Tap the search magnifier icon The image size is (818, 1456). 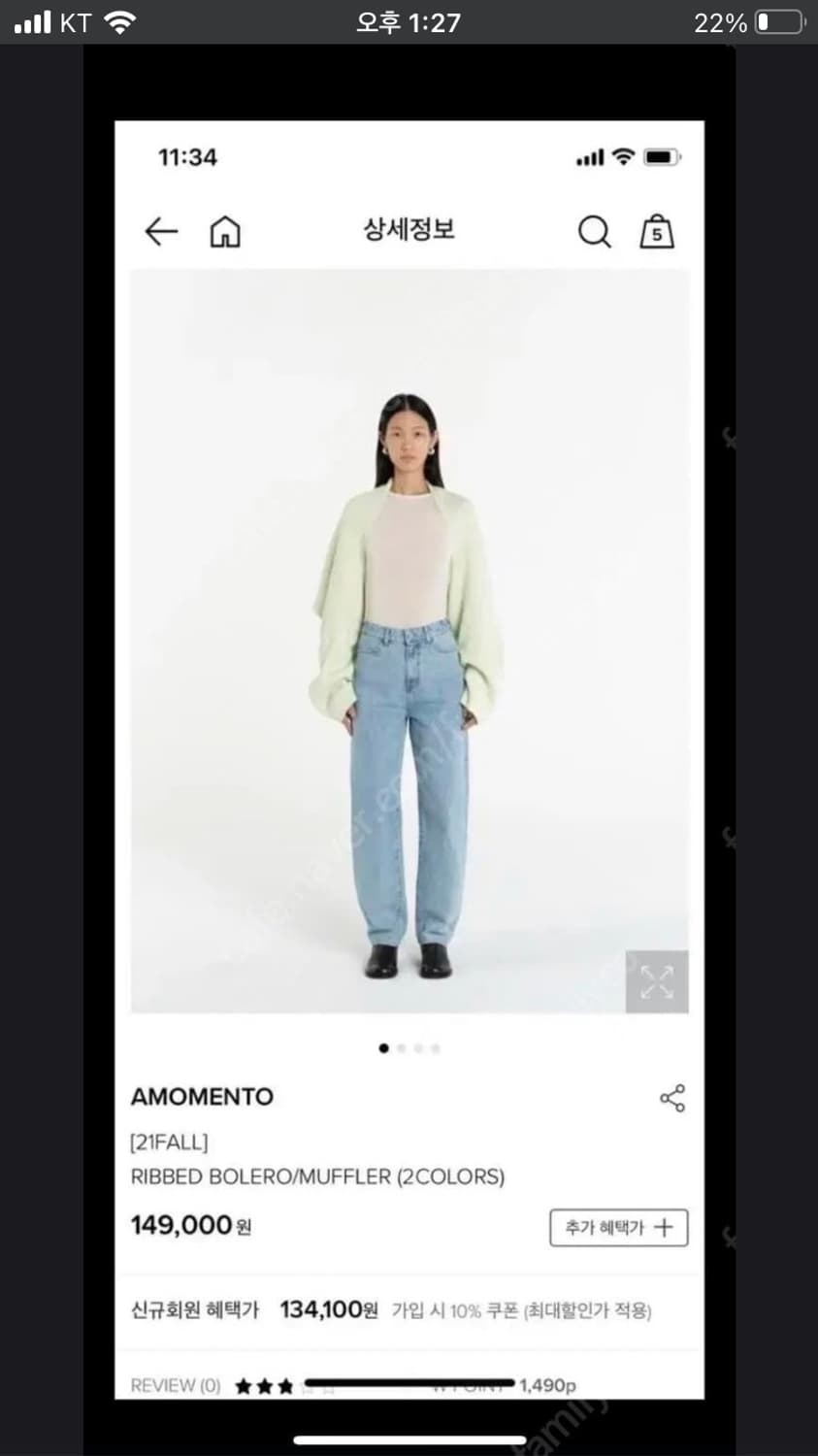[594, 231]
